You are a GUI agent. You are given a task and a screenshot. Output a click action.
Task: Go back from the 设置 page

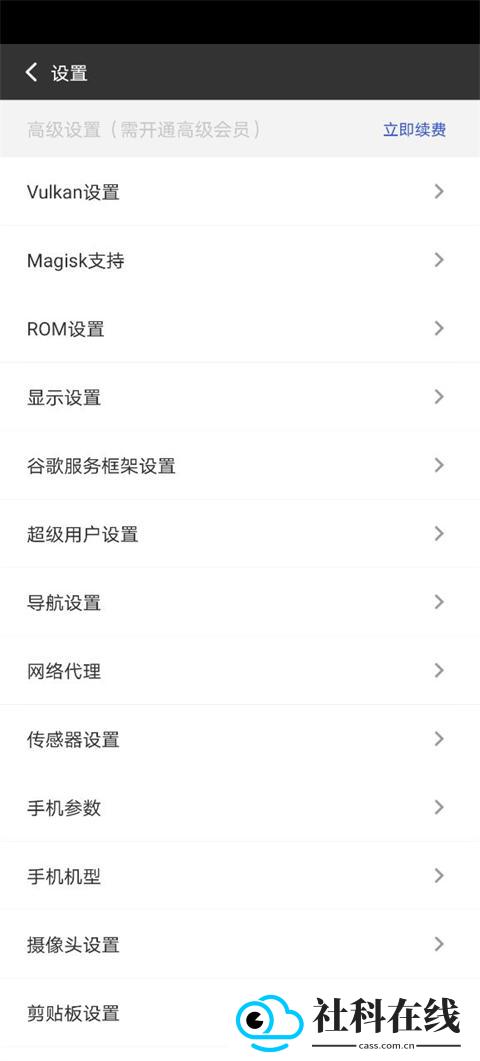tap(31, 72)
